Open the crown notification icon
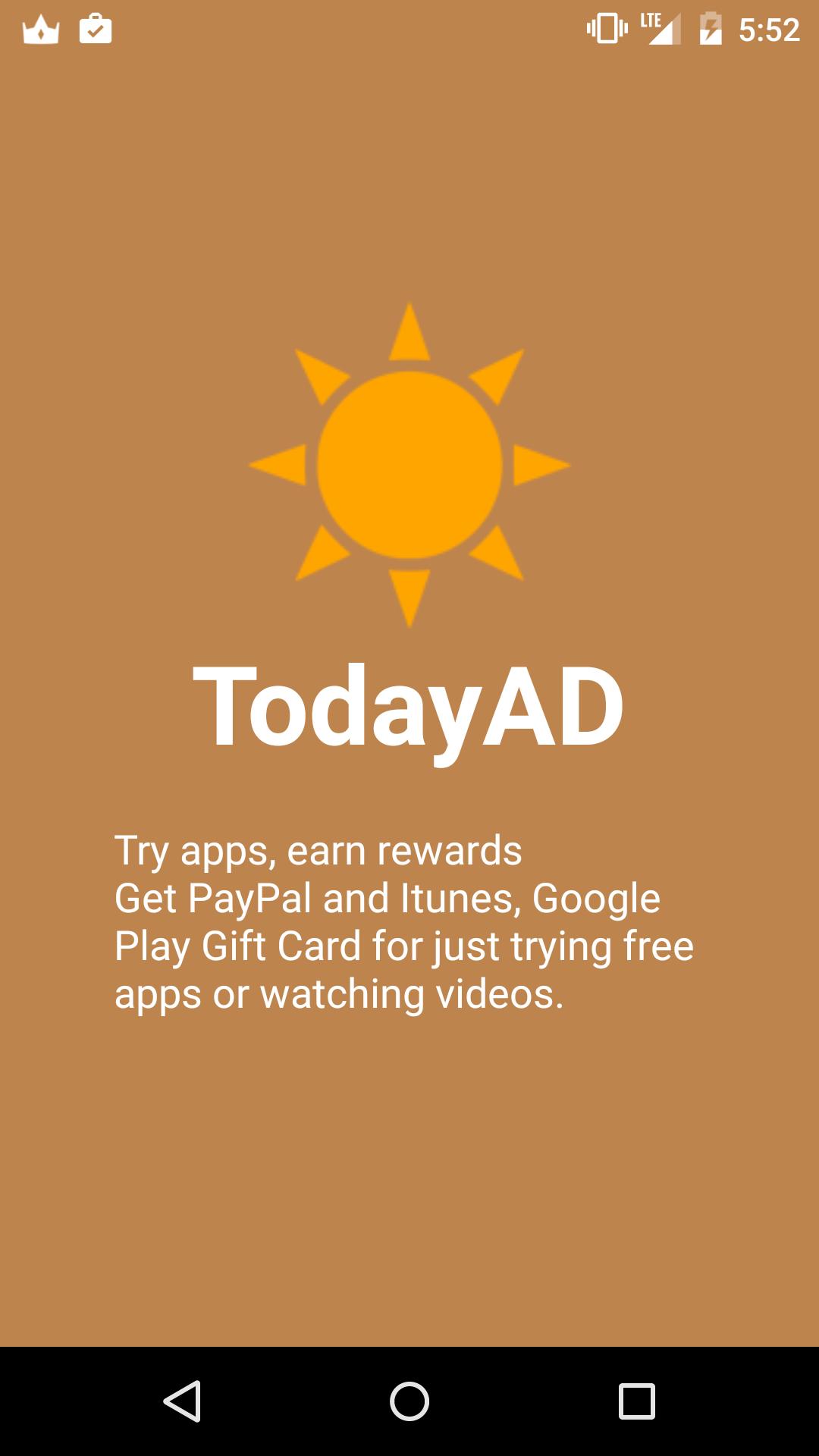 click(x=41, y=29)
